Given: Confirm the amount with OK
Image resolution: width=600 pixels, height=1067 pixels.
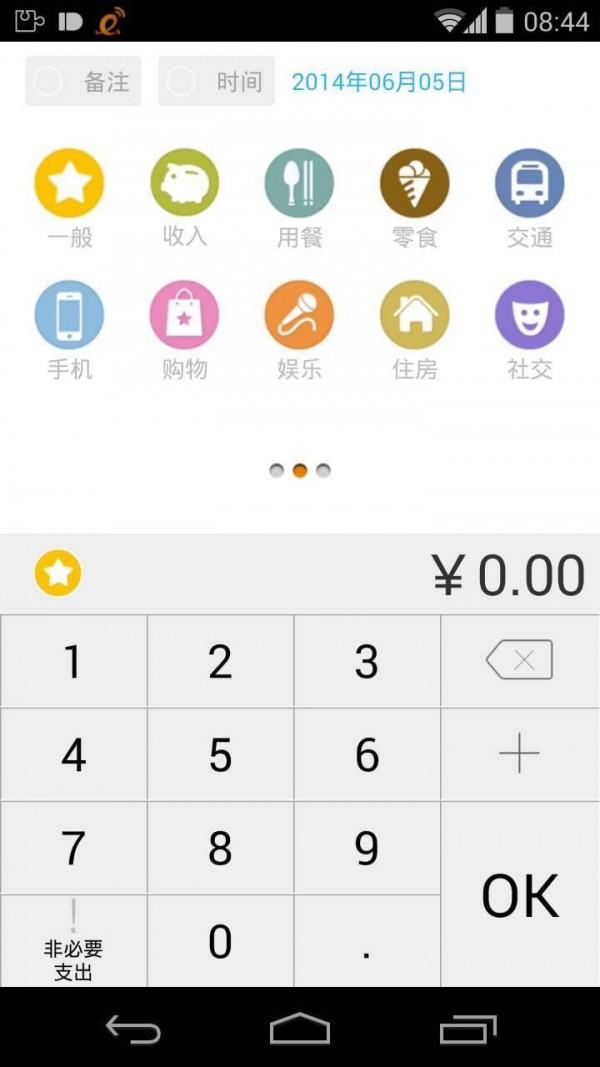Looking at the screenshot, I should point(519,895).
